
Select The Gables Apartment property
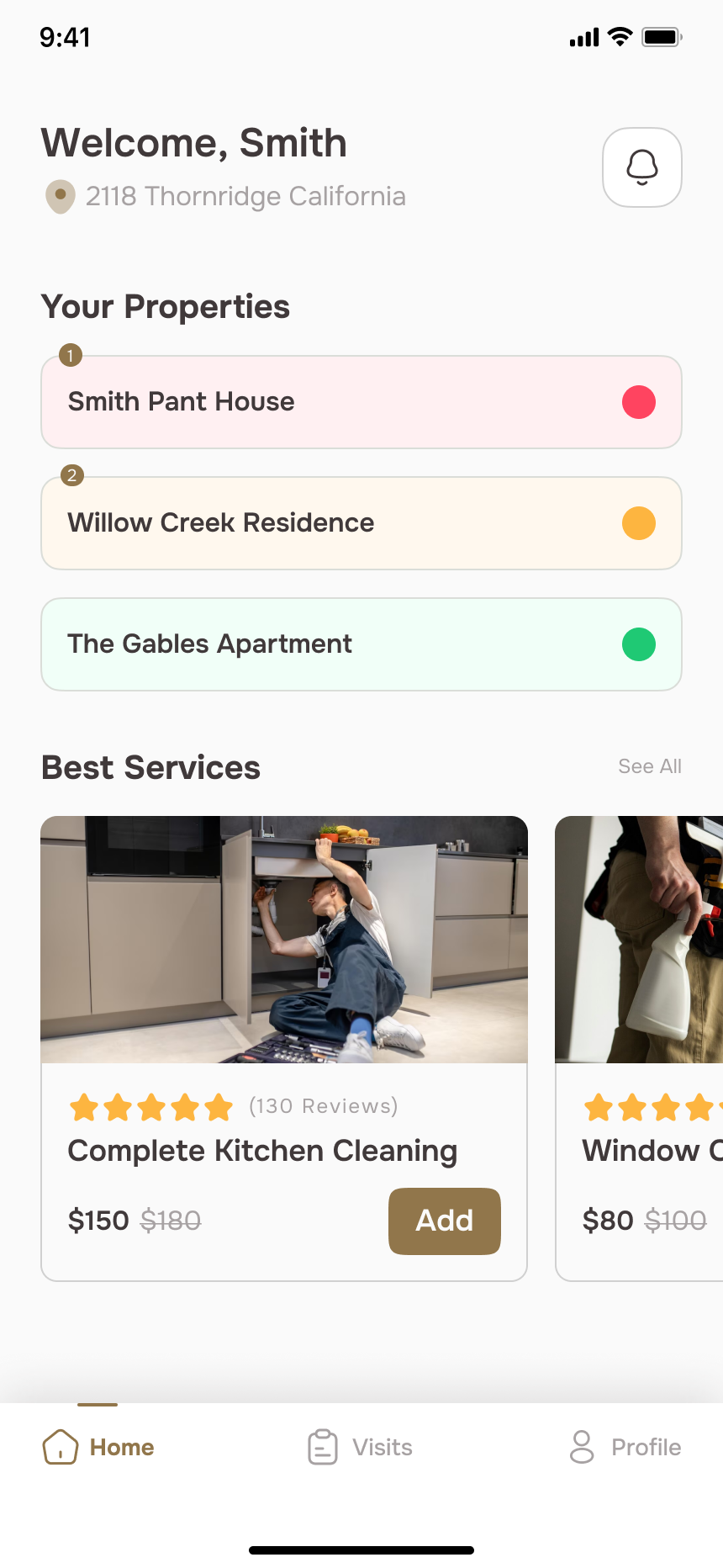(361, 644)
